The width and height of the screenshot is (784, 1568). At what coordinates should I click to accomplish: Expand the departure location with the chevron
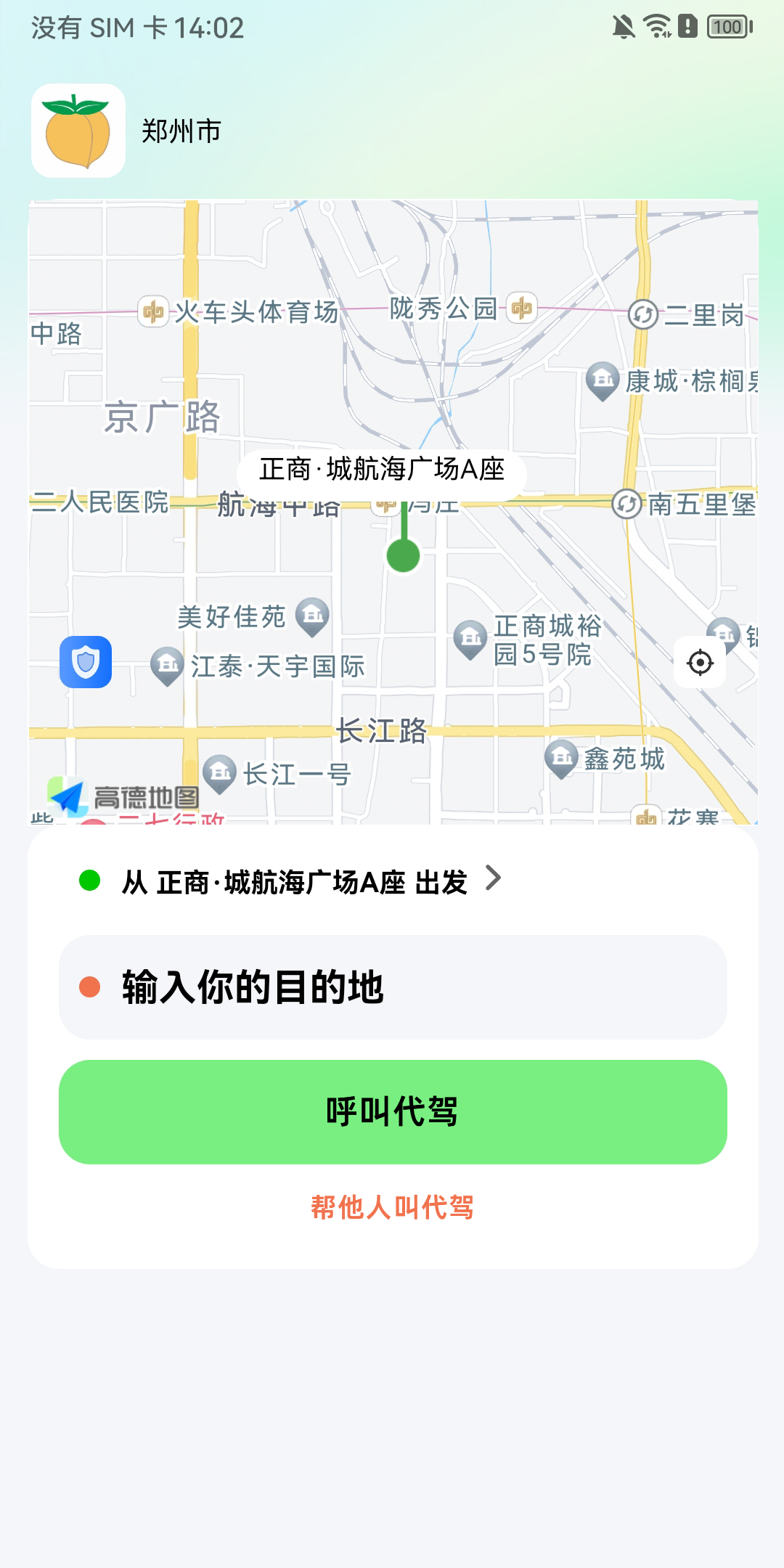pos(497,880)
